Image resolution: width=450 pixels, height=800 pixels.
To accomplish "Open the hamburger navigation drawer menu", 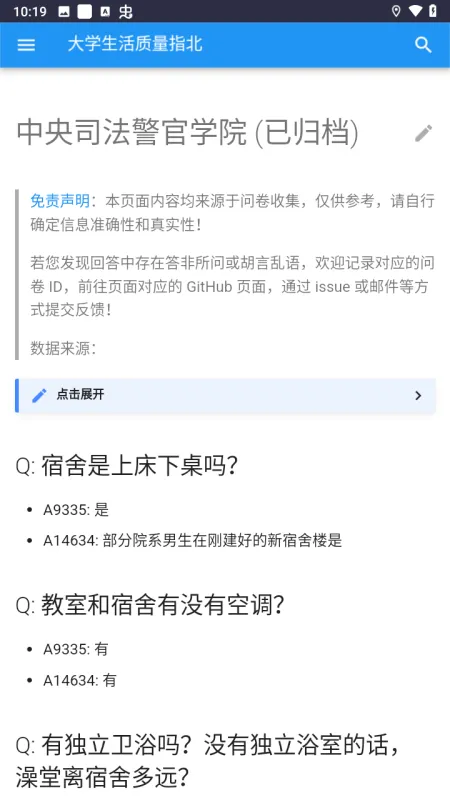I will (x=26, y=45).
